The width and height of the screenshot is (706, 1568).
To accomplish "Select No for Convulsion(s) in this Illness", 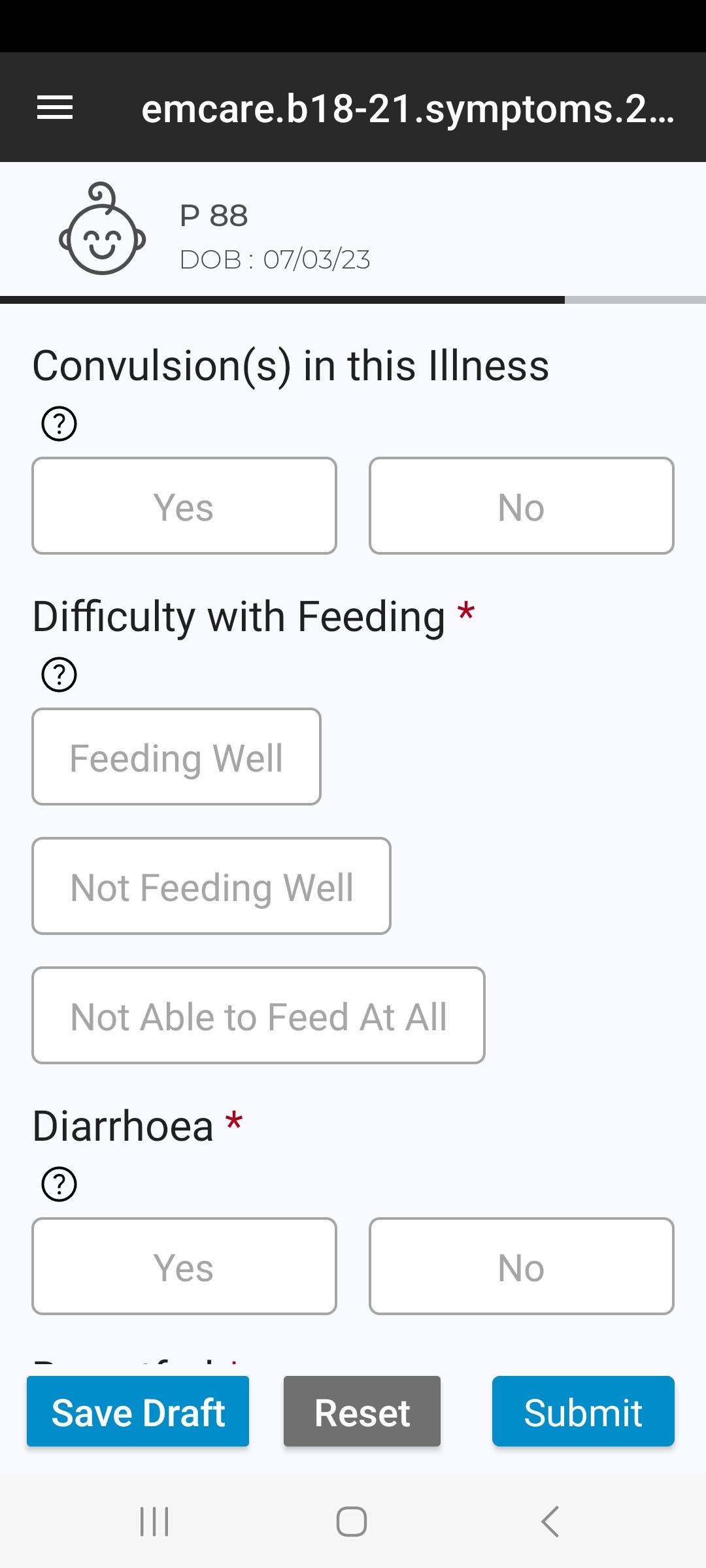I will coord(521,506).
